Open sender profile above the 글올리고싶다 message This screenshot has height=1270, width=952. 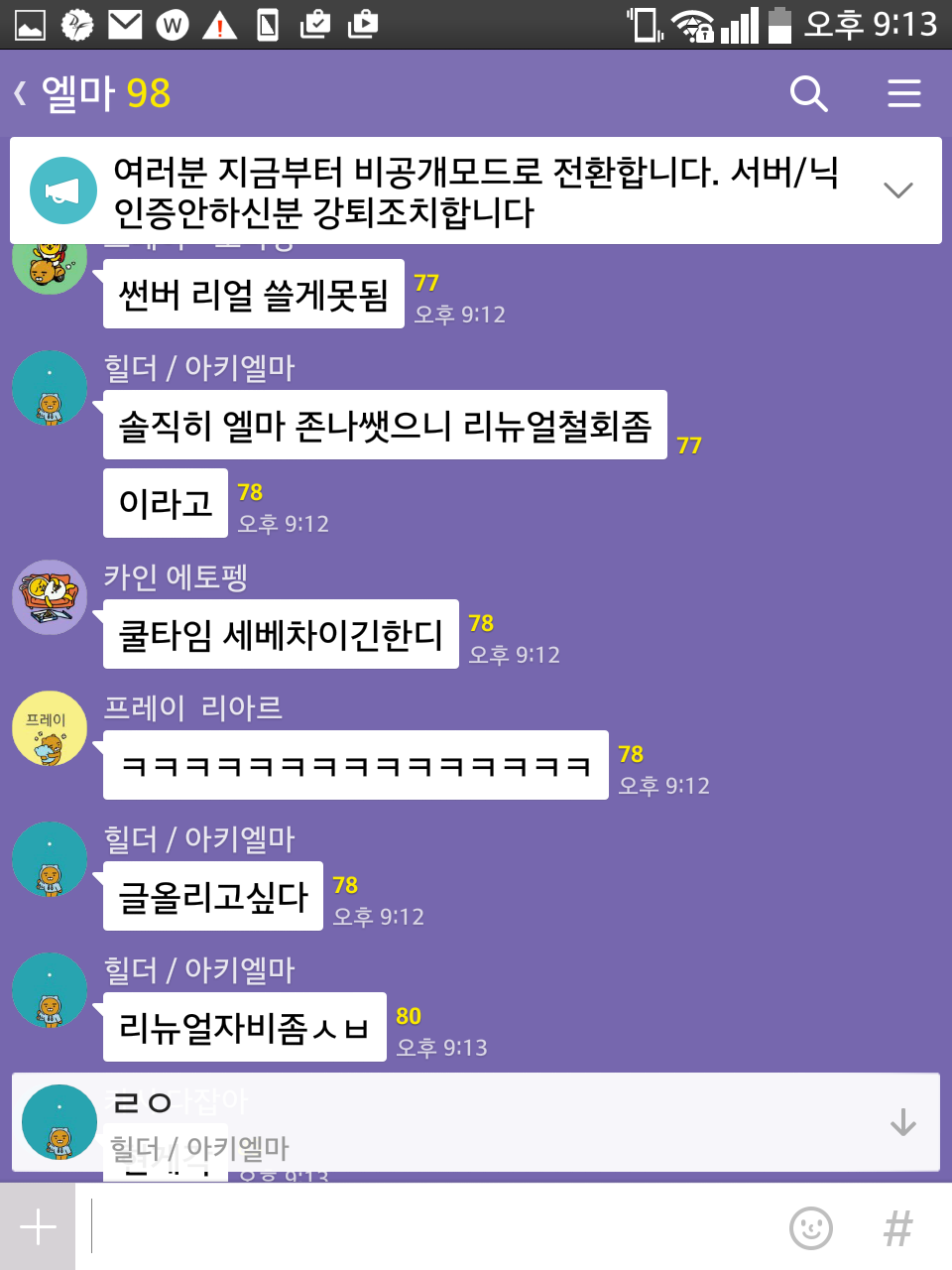click(x=50, y=859)
